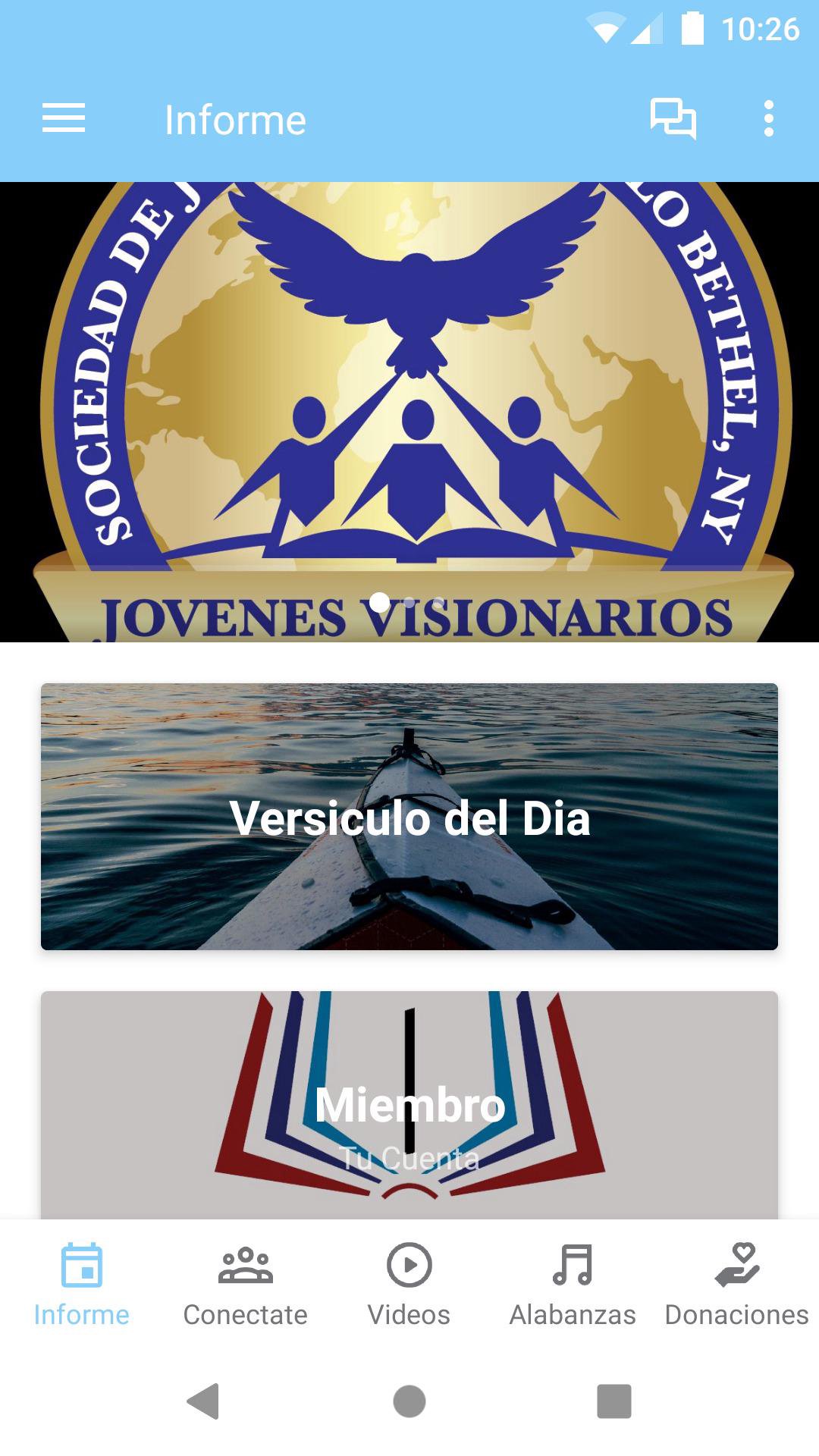Viewport: 819px width, 1456px height.
Task: Switch to the Alabanzas tab
Action: coord(573,1284)
